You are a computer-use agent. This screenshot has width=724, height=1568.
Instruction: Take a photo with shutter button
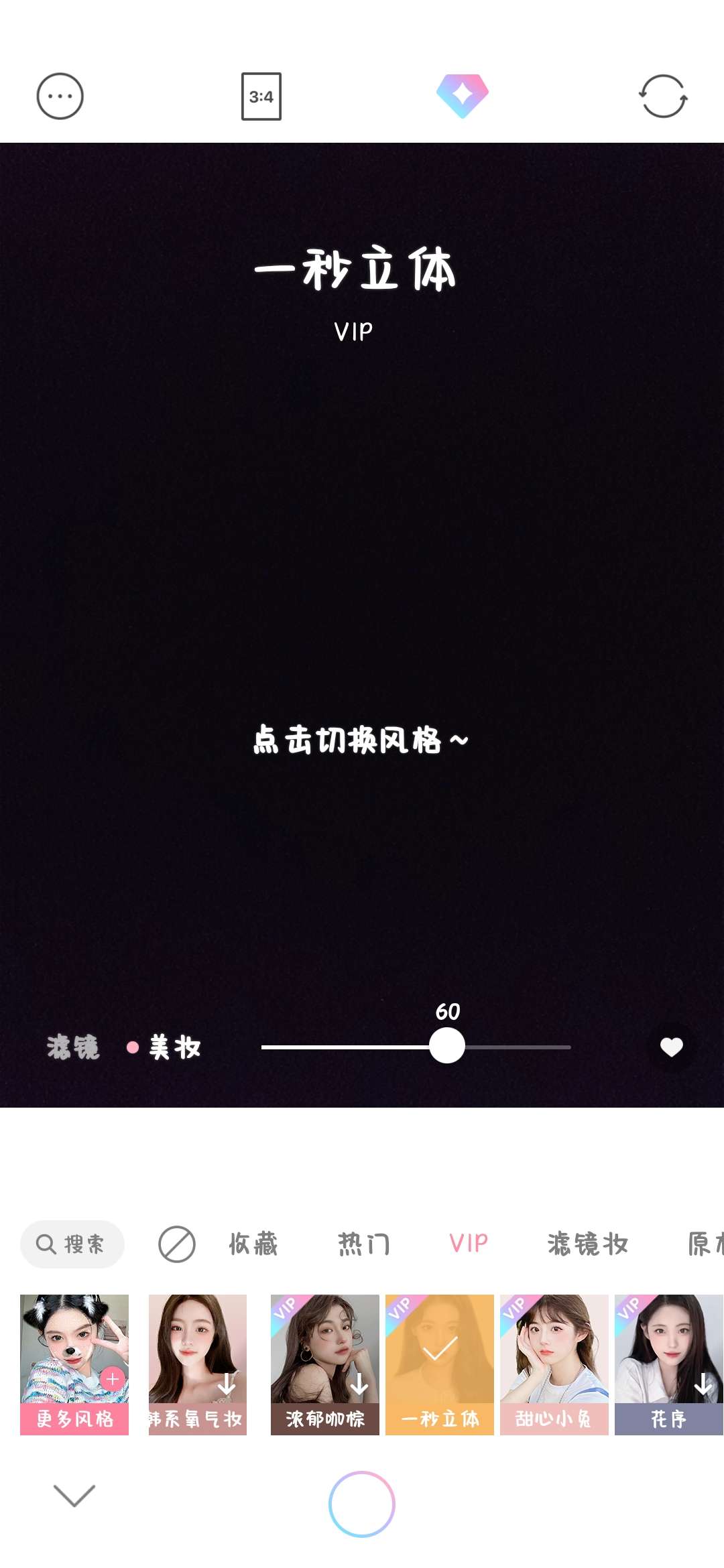(361, 1504)
